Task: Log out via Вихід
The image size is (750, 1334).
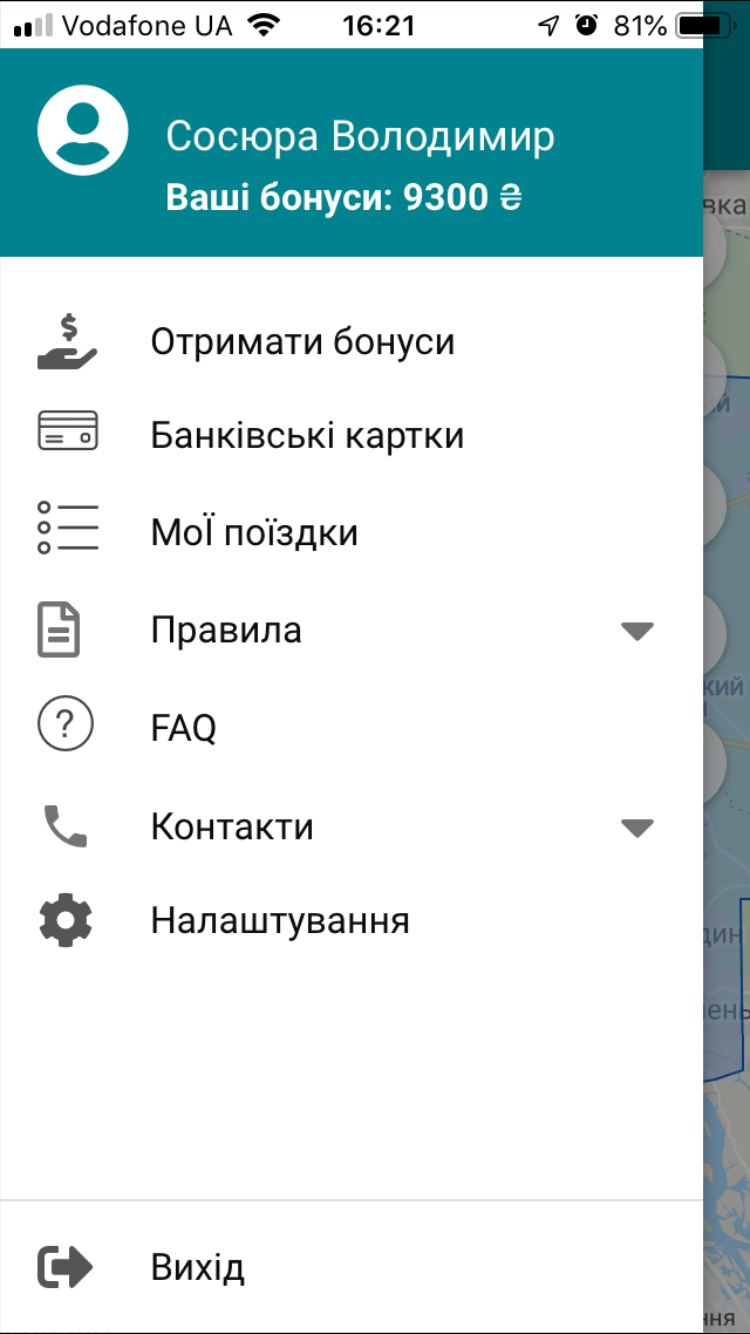Action: click(x=198, y=1267)
